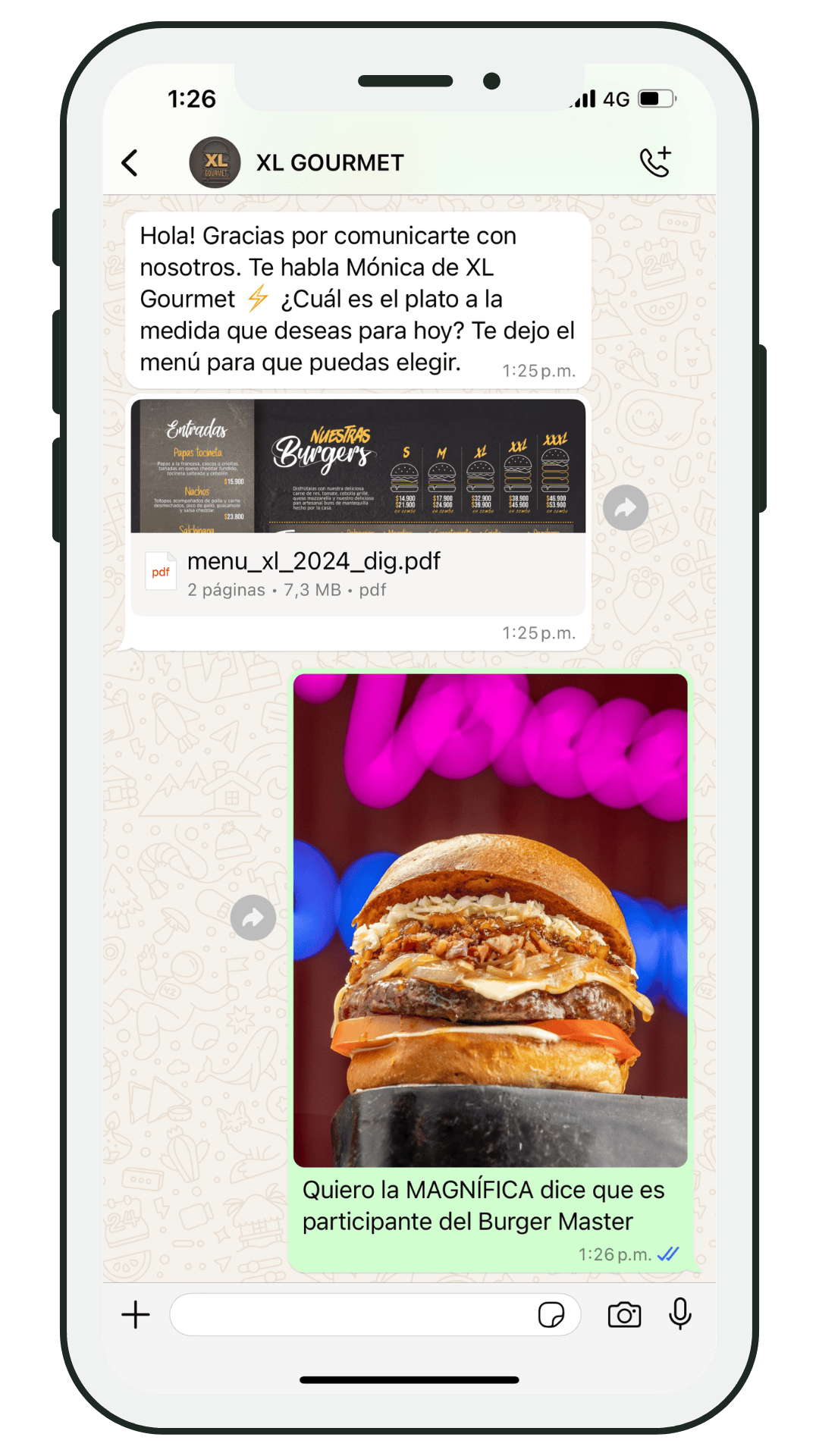Start a call with XL GOURMET
The width and height of the screenshot is (819, 1456).
(655, 162)
